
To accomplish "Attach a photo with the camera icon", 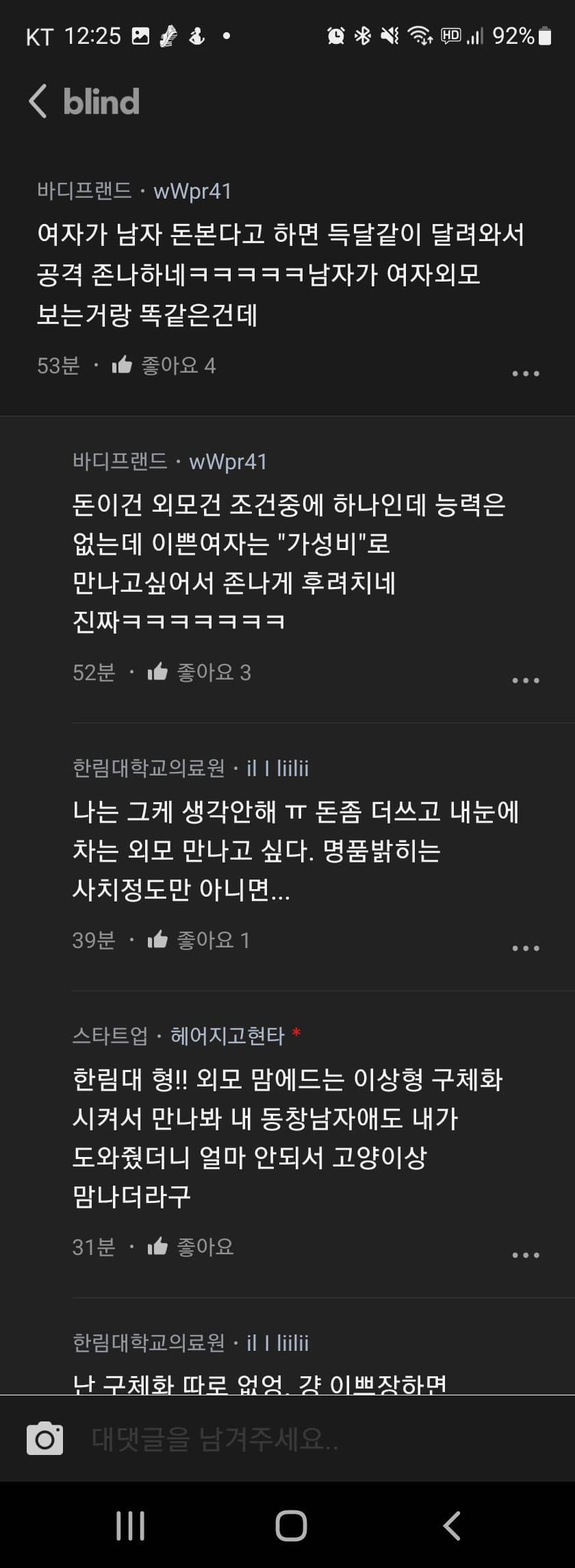I will pos(45,1439).
